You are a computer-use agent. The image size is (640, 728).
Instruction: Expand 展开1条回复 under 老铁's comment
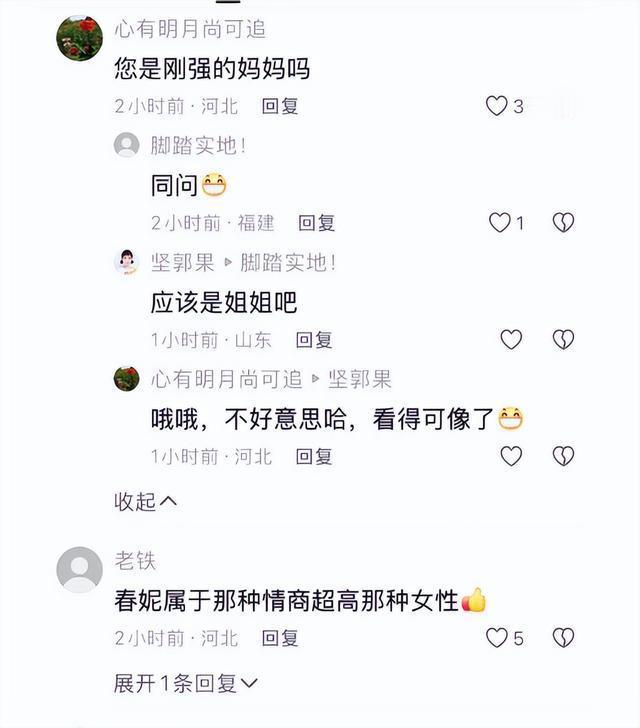click(x=186, y=684)
